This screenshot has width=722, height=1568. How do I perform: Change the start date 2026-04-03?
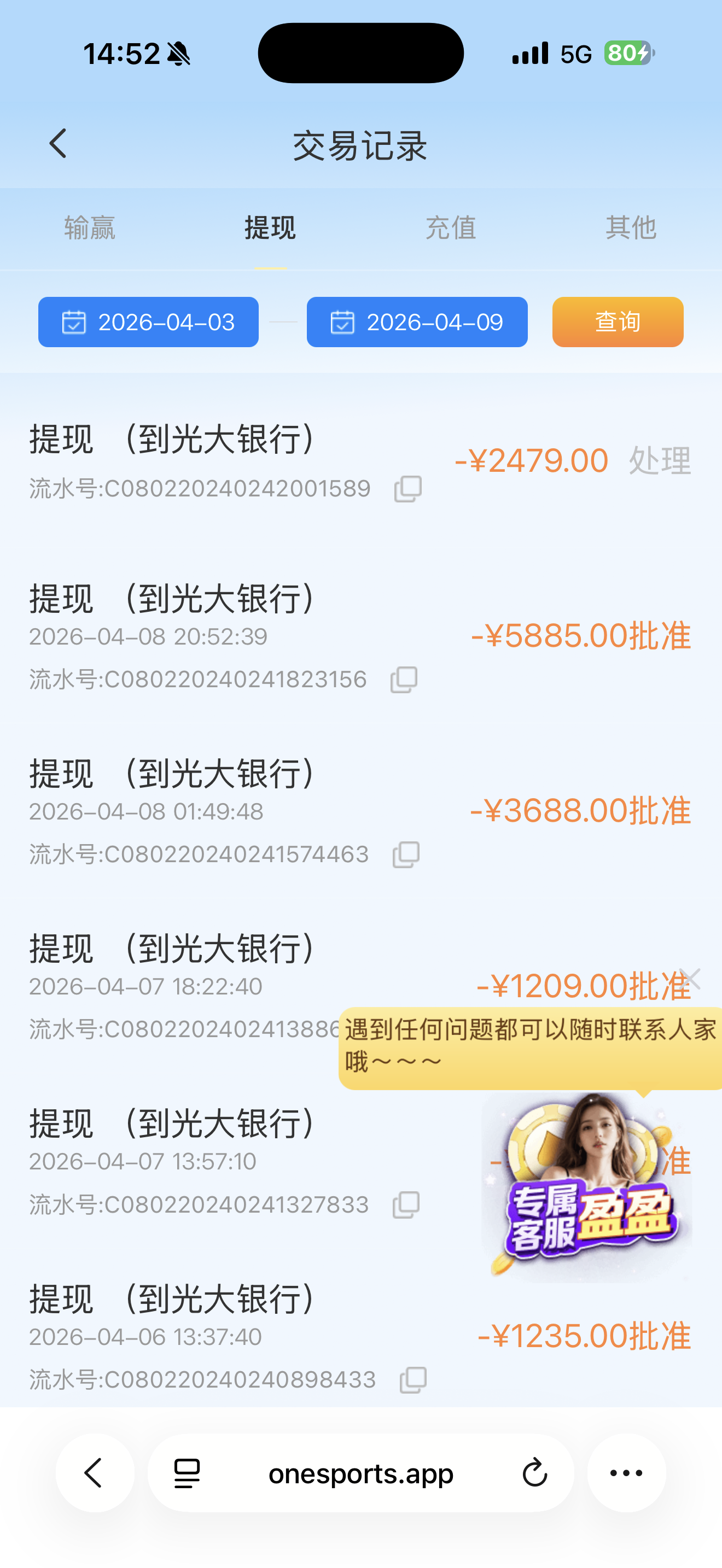coord(149,322)
